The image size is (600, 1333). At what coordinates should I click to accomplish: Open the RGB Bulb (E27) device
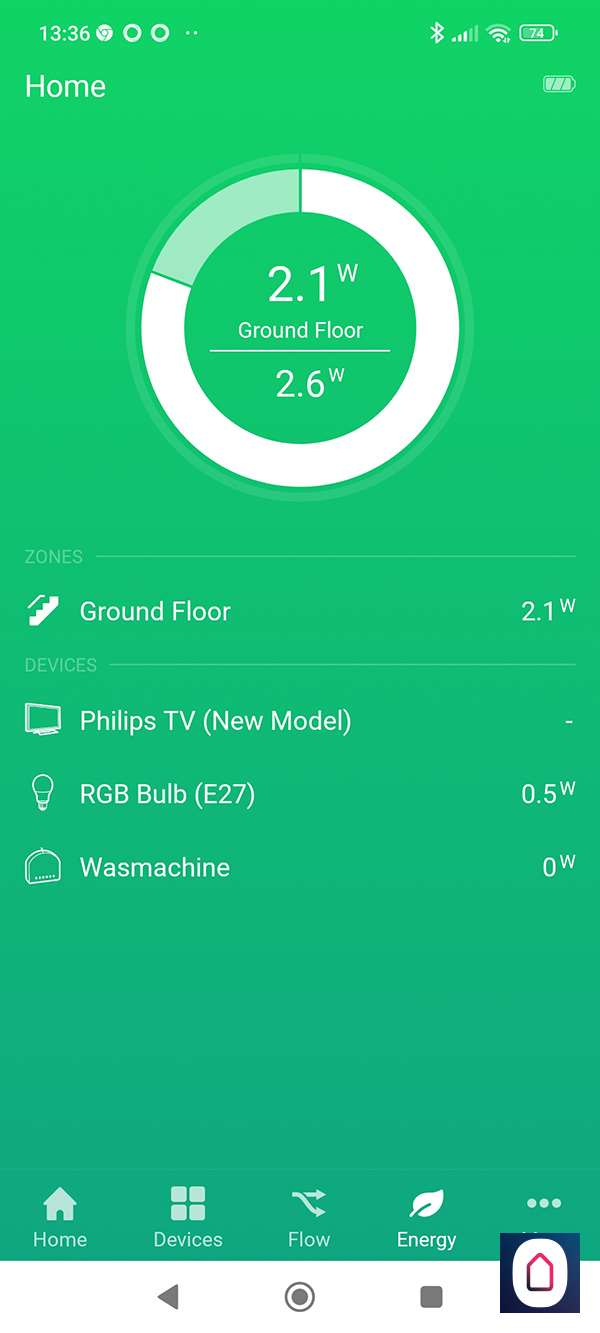300,794
